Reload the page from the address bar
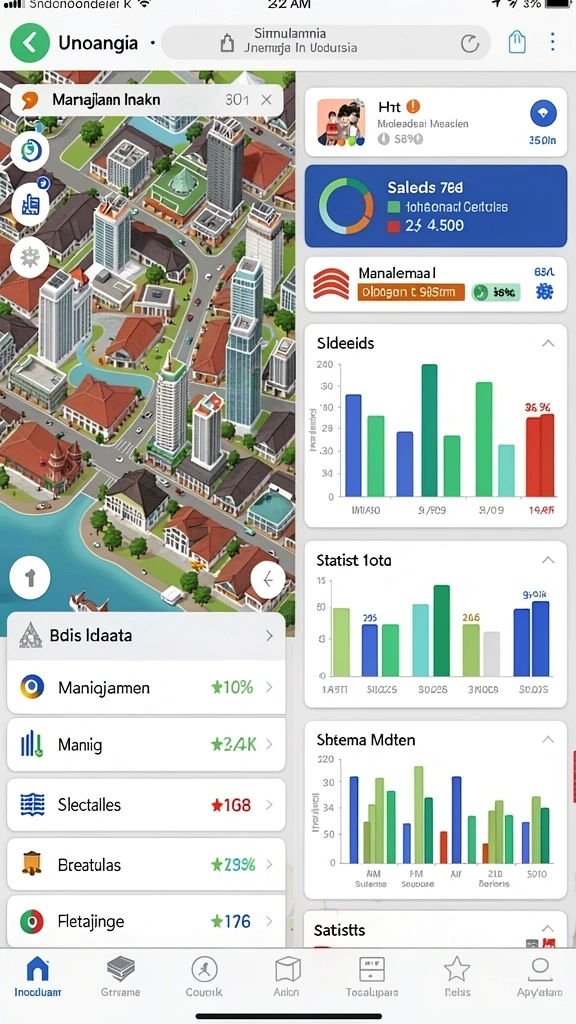This screenshot has width=576, height=1024. coord(470,44)
